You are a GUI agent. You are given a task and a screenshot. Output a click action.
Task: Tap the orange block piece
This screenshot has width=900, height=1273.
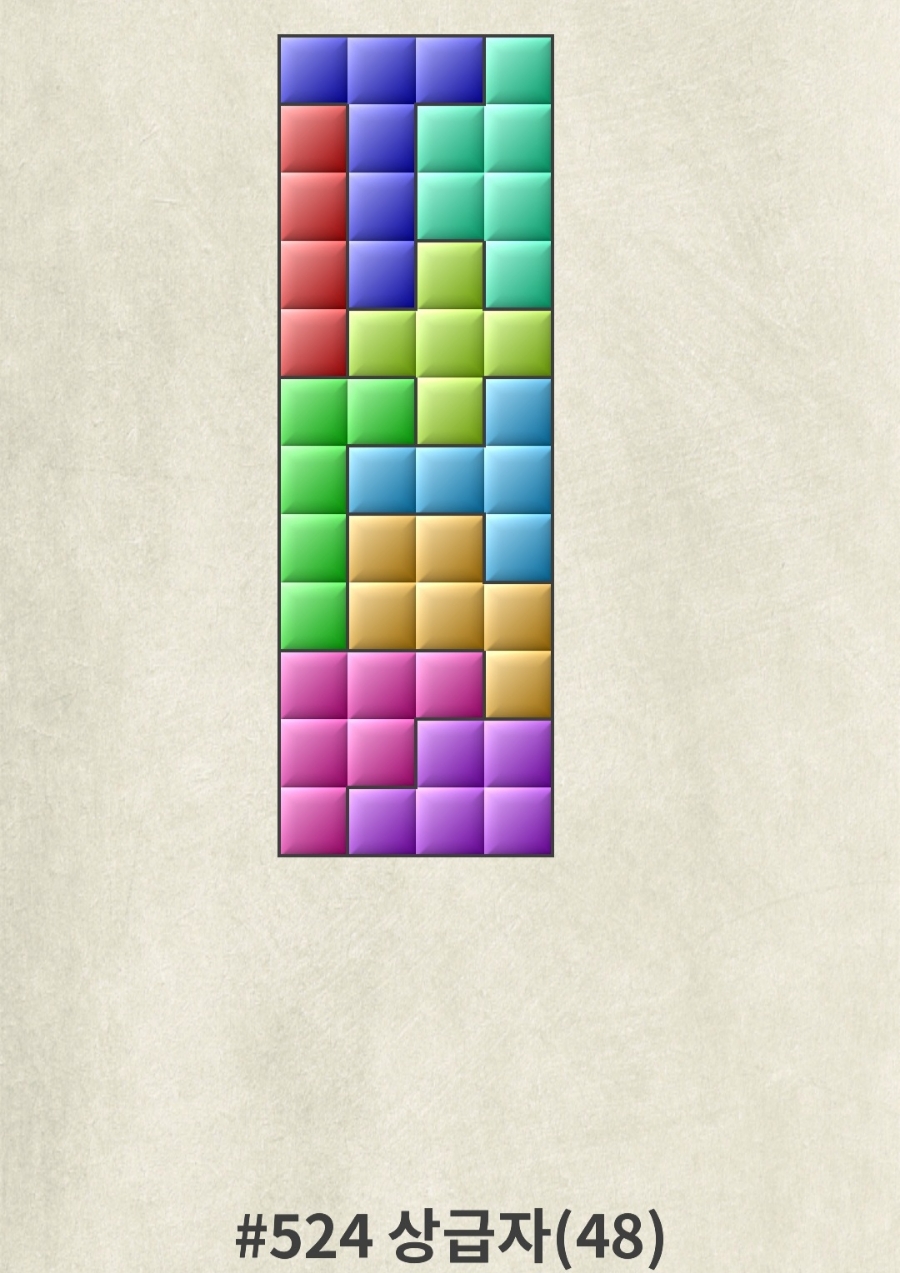(x=415, y=582)
